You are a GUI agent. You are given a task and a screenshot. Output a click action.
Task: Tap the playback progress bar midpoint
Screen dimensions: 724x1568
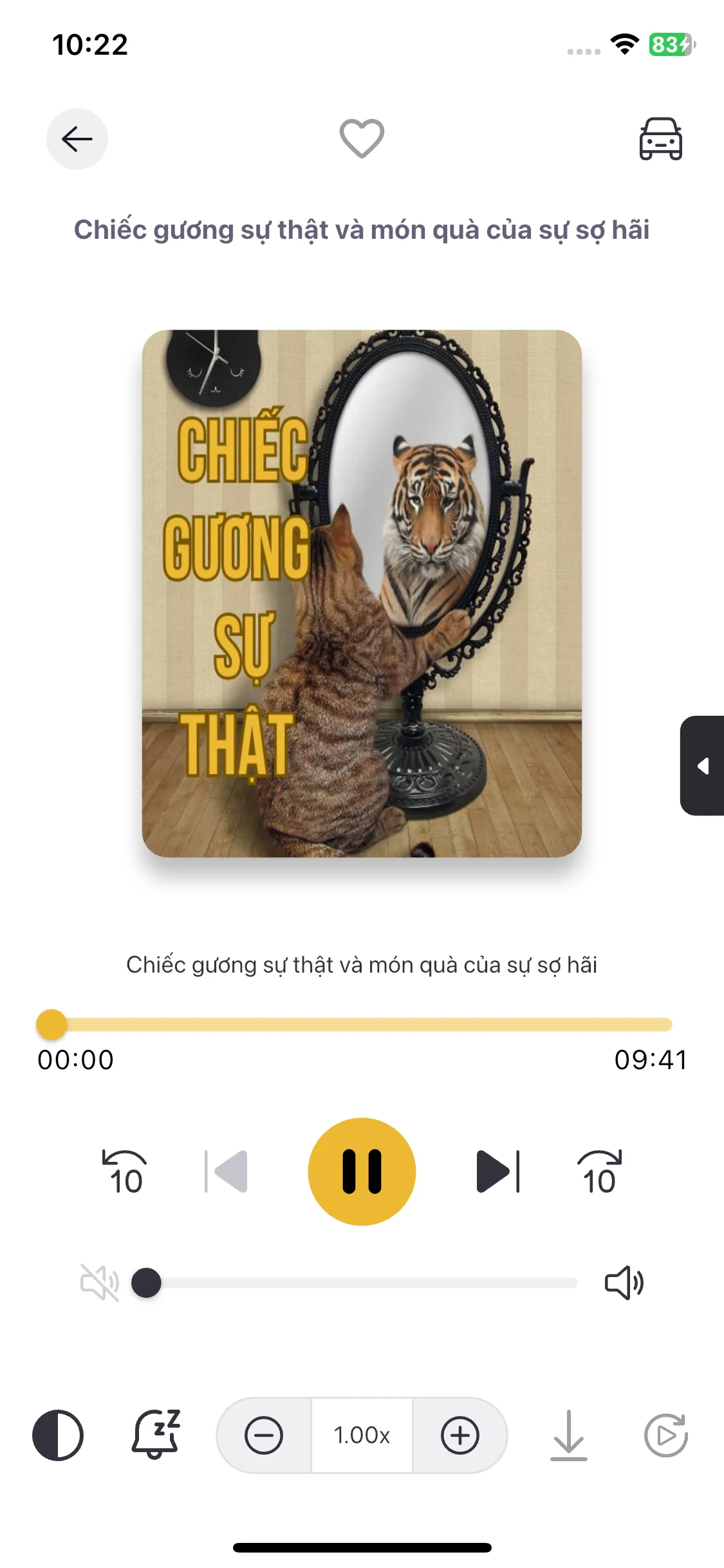(x=355, y=1025)
